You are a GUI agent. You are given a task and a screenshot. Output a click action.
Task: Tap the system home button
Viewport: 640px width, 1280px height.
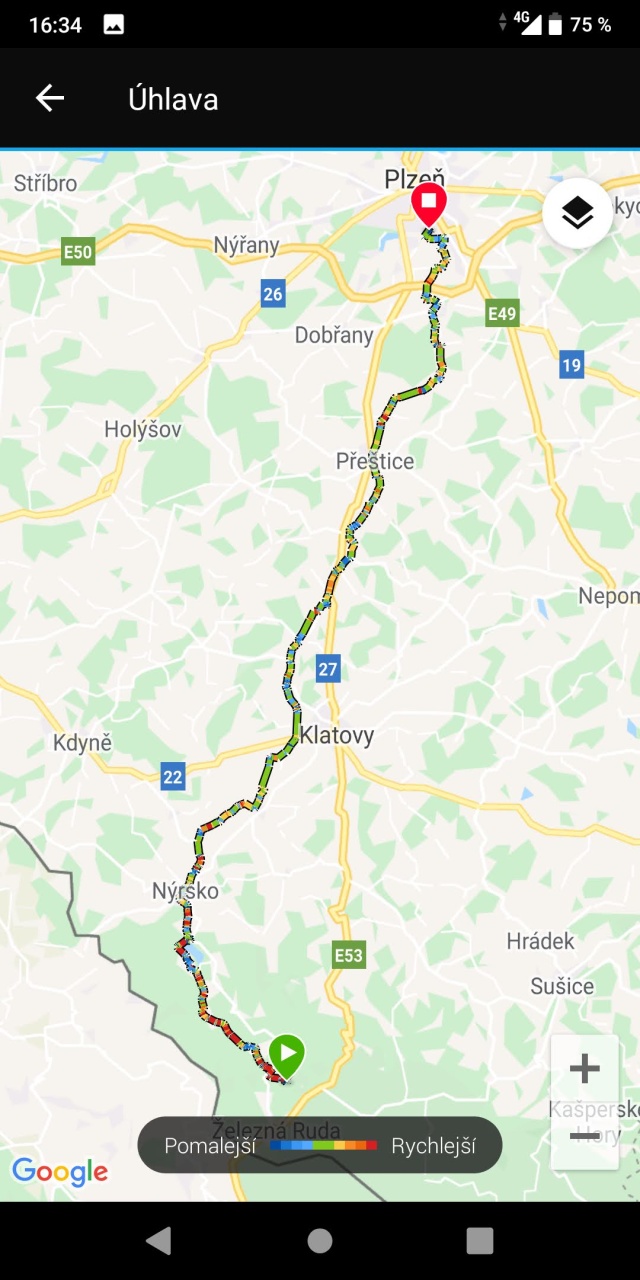pyautogui.click(x=320, y=1241)
